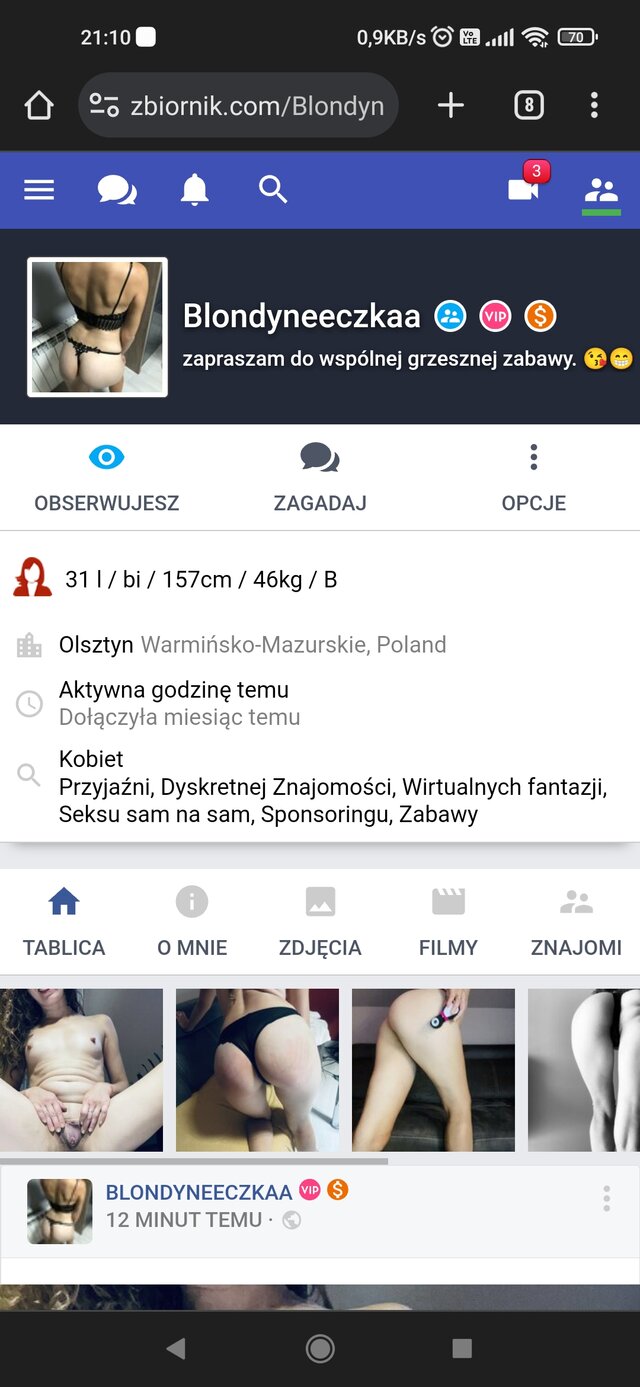
Task: Open the friends icon in the header
Action: coord(601,189)
